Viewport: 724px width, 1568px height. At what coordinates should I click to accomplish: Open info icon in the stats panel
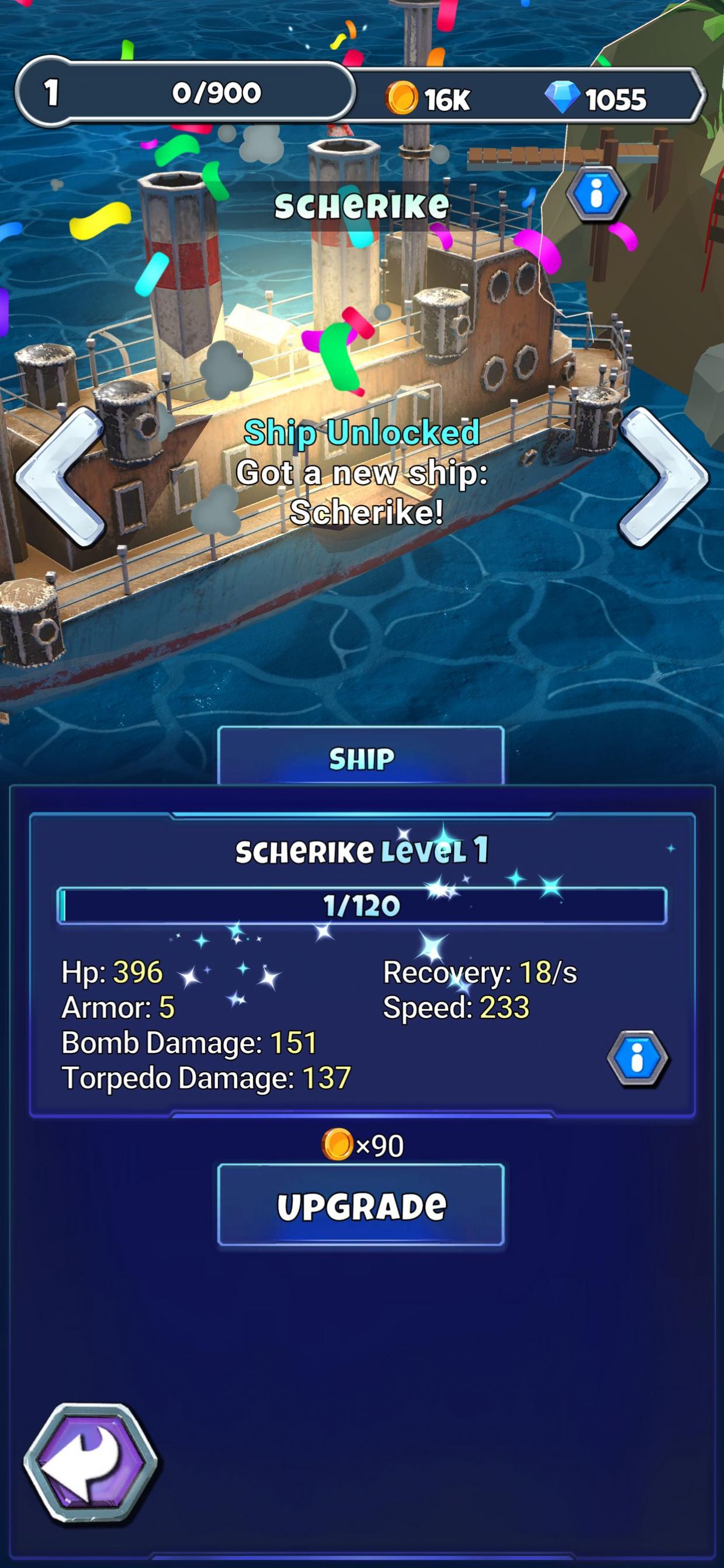[x=638, y=1058]
